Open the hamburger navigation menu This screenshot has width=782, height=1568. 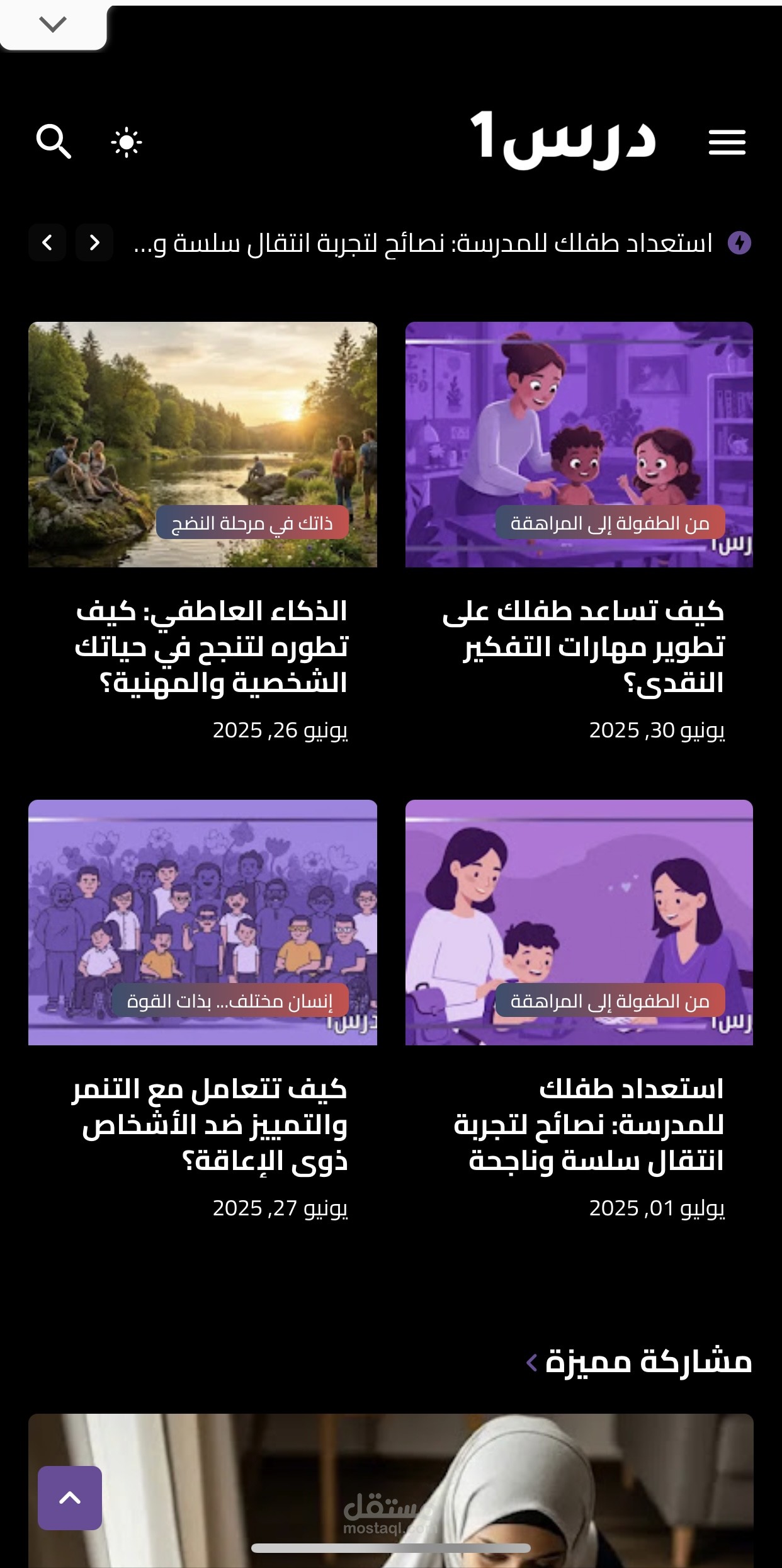728,142
